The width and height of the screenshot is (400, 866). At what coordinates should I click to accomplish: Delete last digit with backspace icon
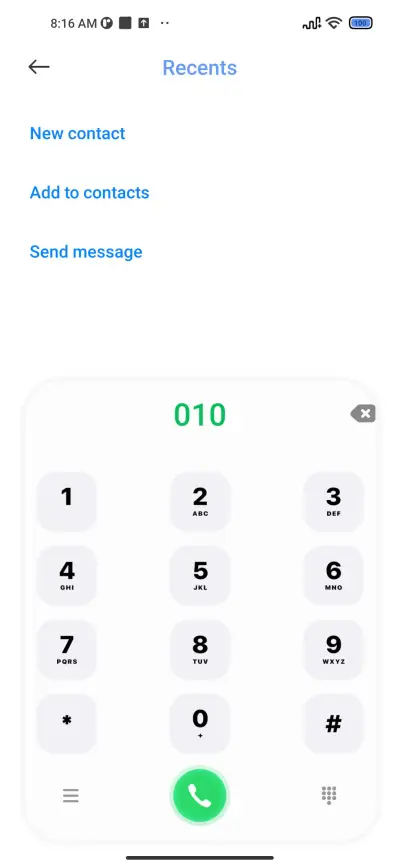(363, 414)
